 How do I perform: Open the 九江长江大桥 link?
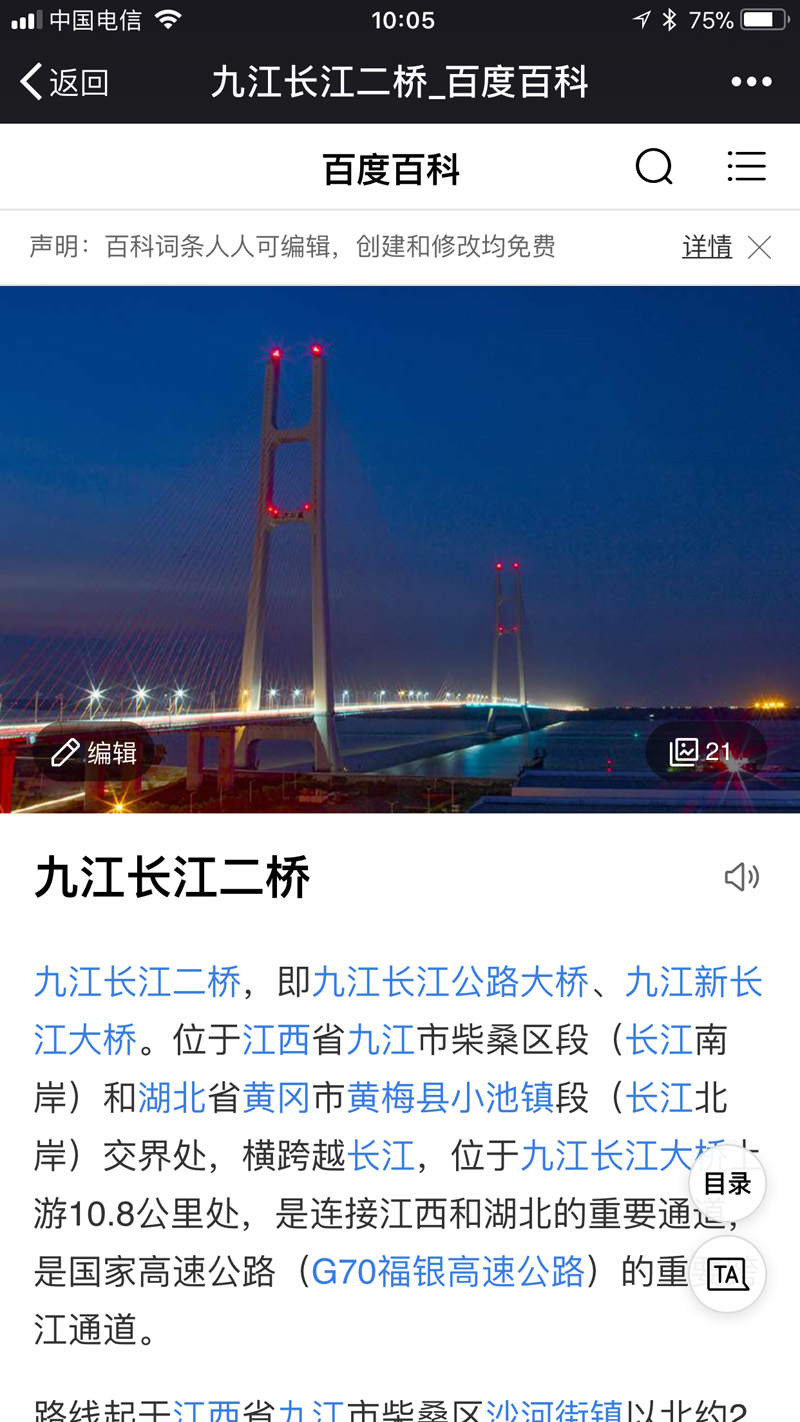[x=610, y=1156]
